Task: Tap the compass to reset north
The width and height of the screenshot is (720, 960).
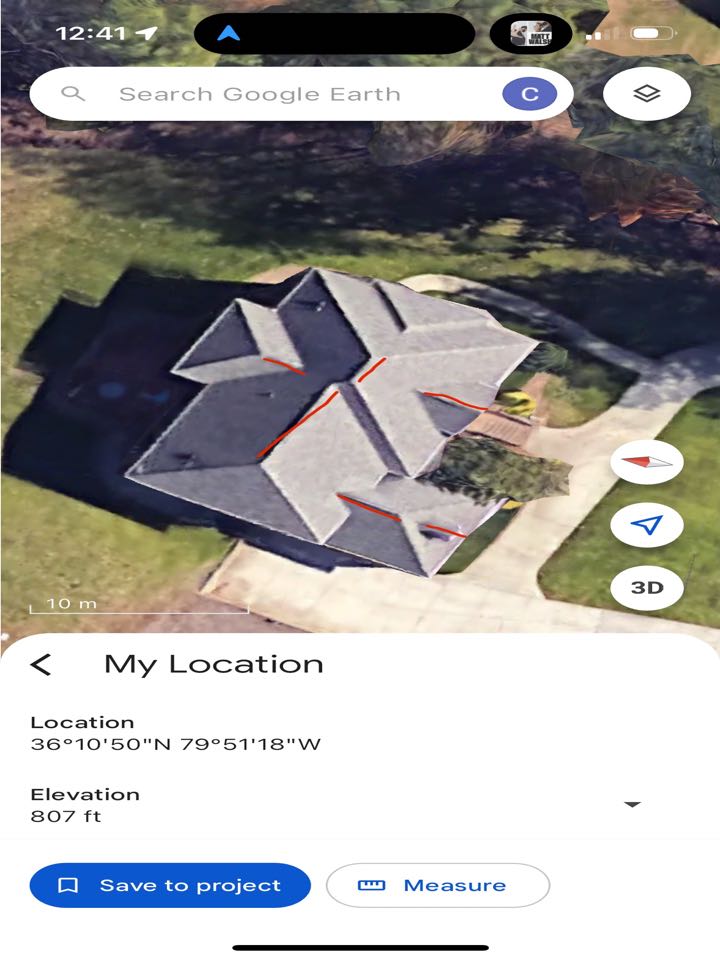Action: point(647,462)
